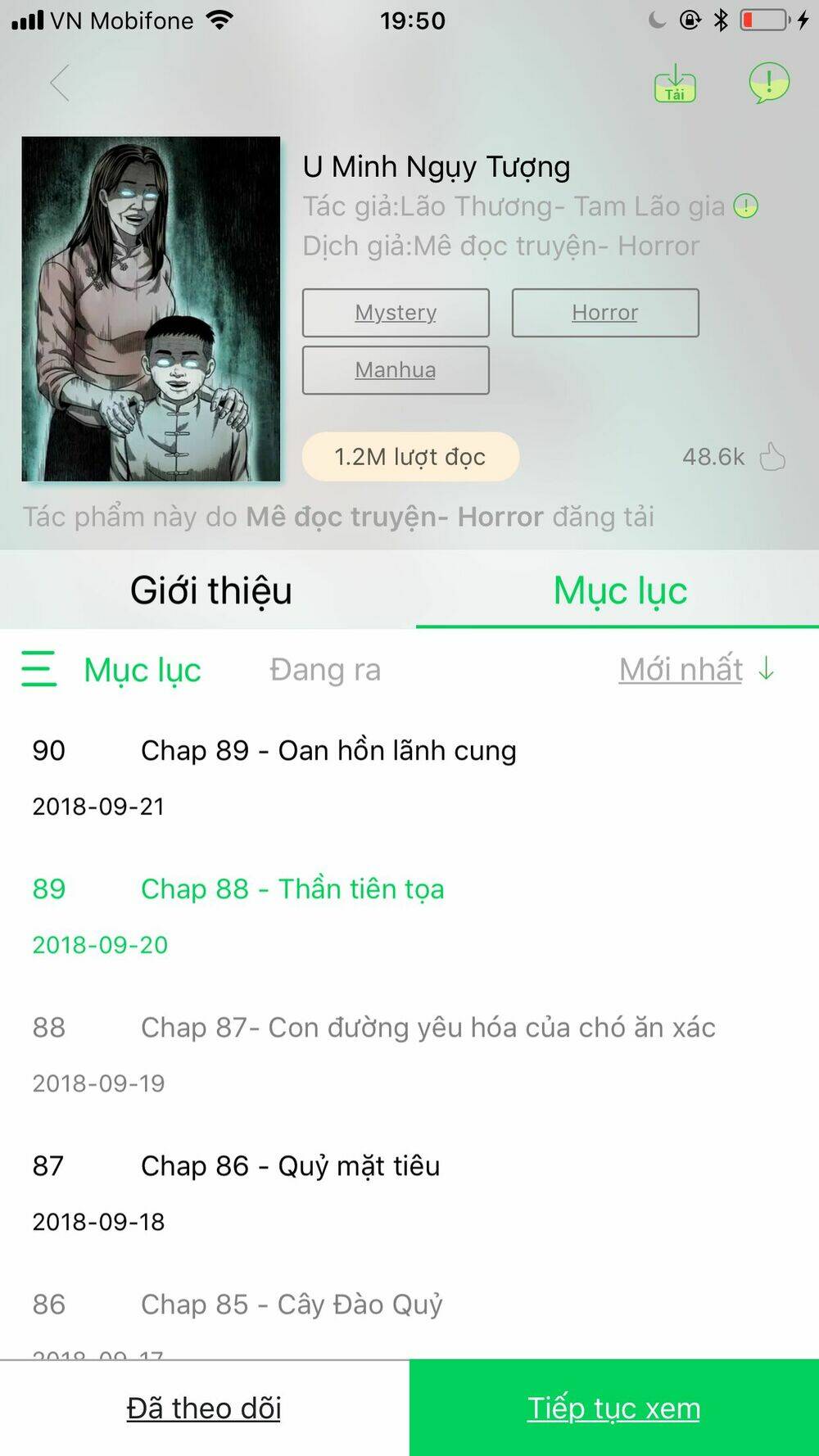Tap the 1.2M lượt đọc reads badge

pos(409,457)
